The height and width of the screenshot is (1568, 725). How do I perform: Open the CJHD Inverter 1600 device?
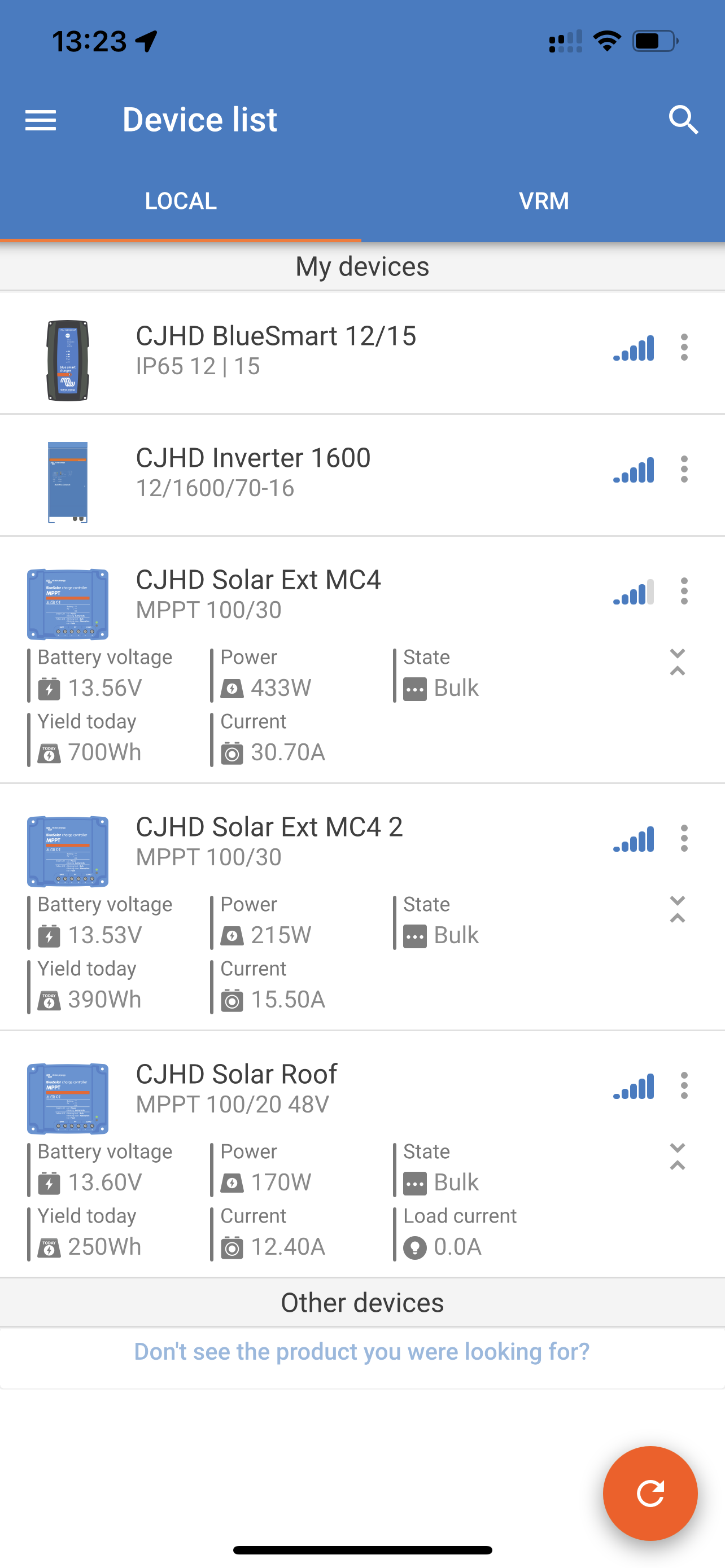click(x=252, y=471)
